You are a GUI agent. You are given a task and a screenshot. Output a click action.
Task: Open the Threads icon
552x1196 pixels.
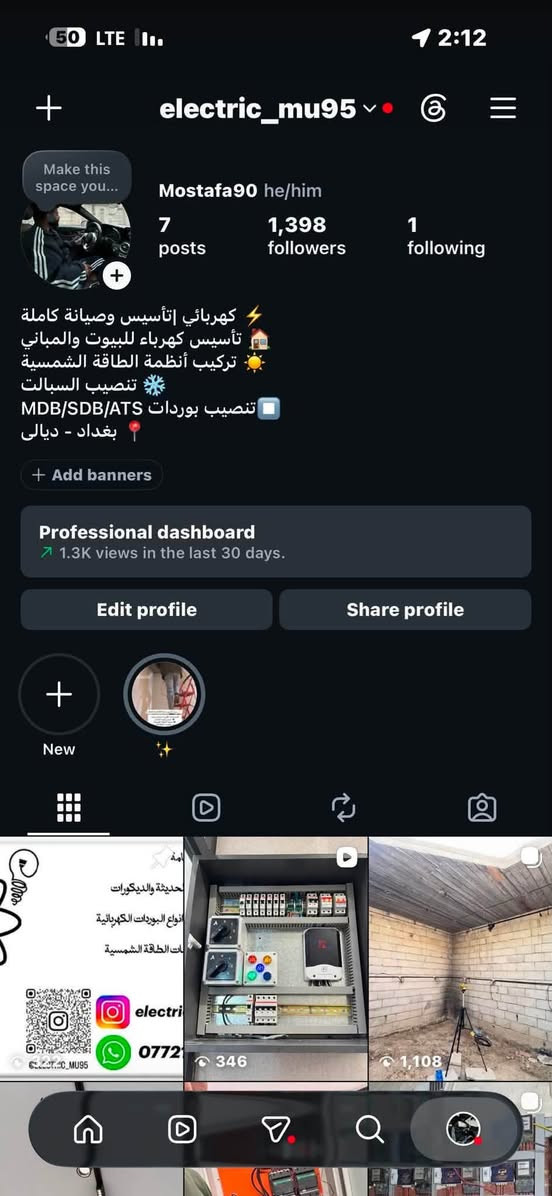433,109
